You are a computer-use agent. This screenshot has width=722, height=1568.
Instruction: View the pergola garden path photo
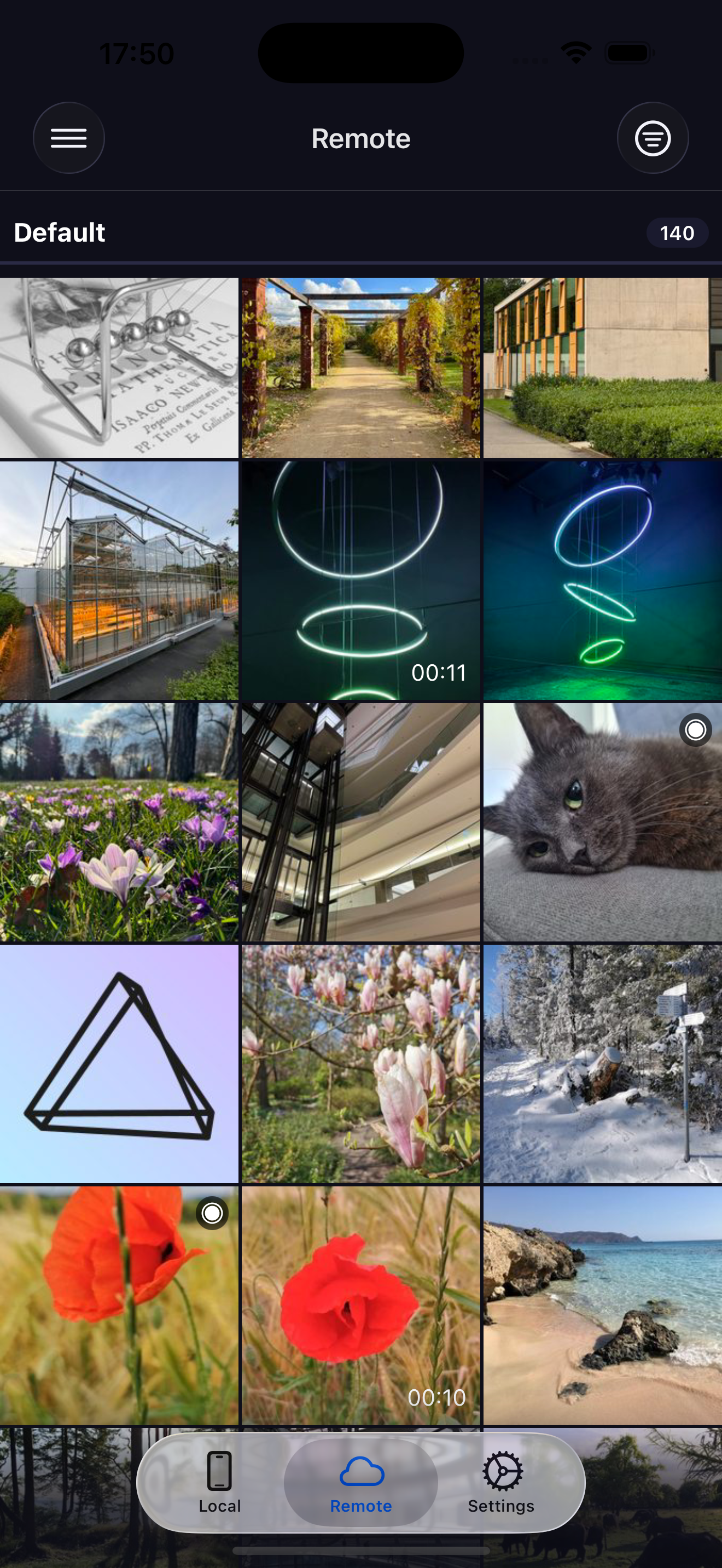pos(361,367)
